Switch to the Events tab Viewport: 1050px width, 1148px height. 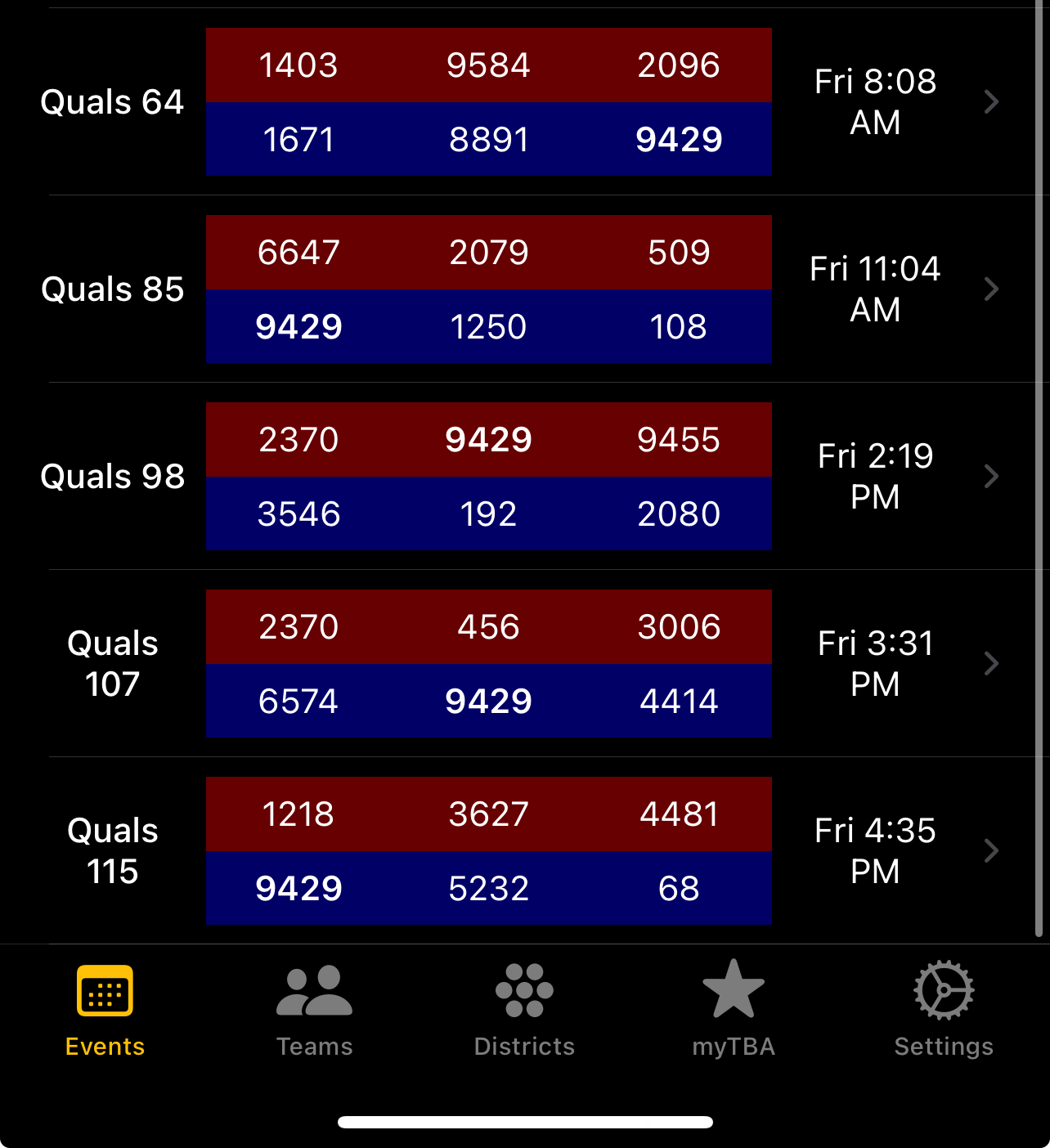tap(105, 1011)
